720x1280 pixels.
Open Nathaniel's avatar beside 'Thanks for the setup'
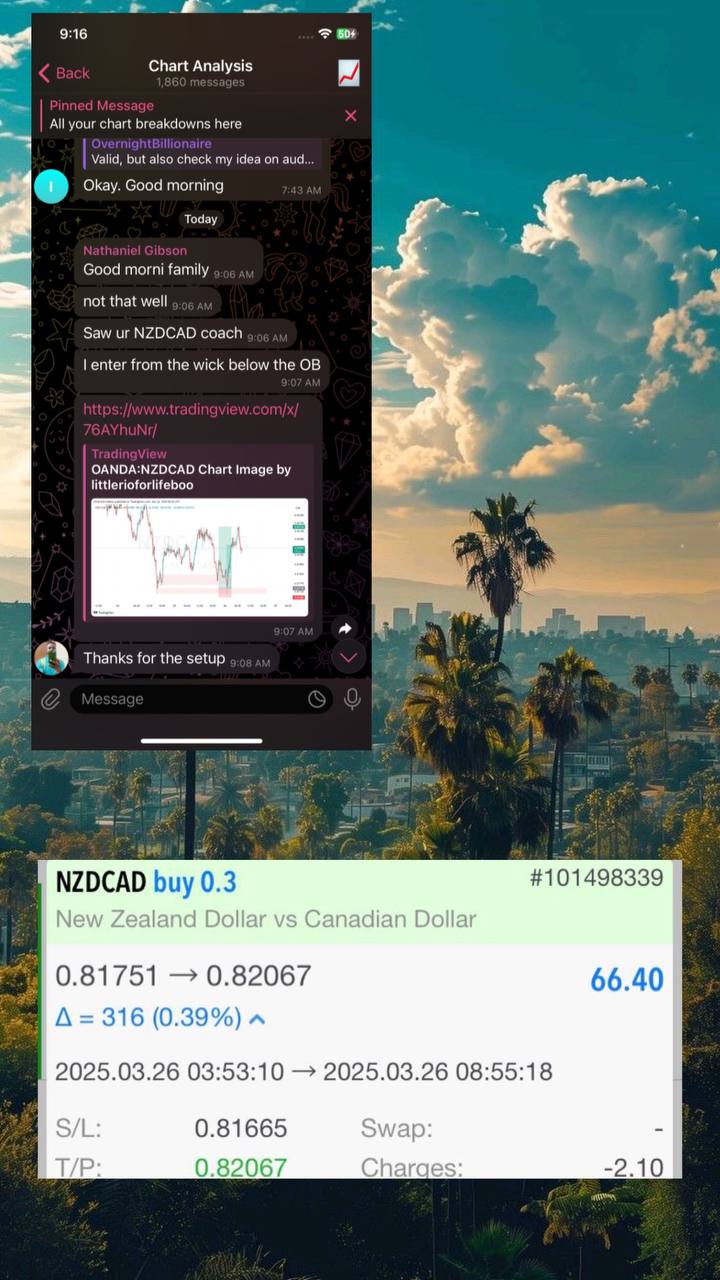click(51, 658)
